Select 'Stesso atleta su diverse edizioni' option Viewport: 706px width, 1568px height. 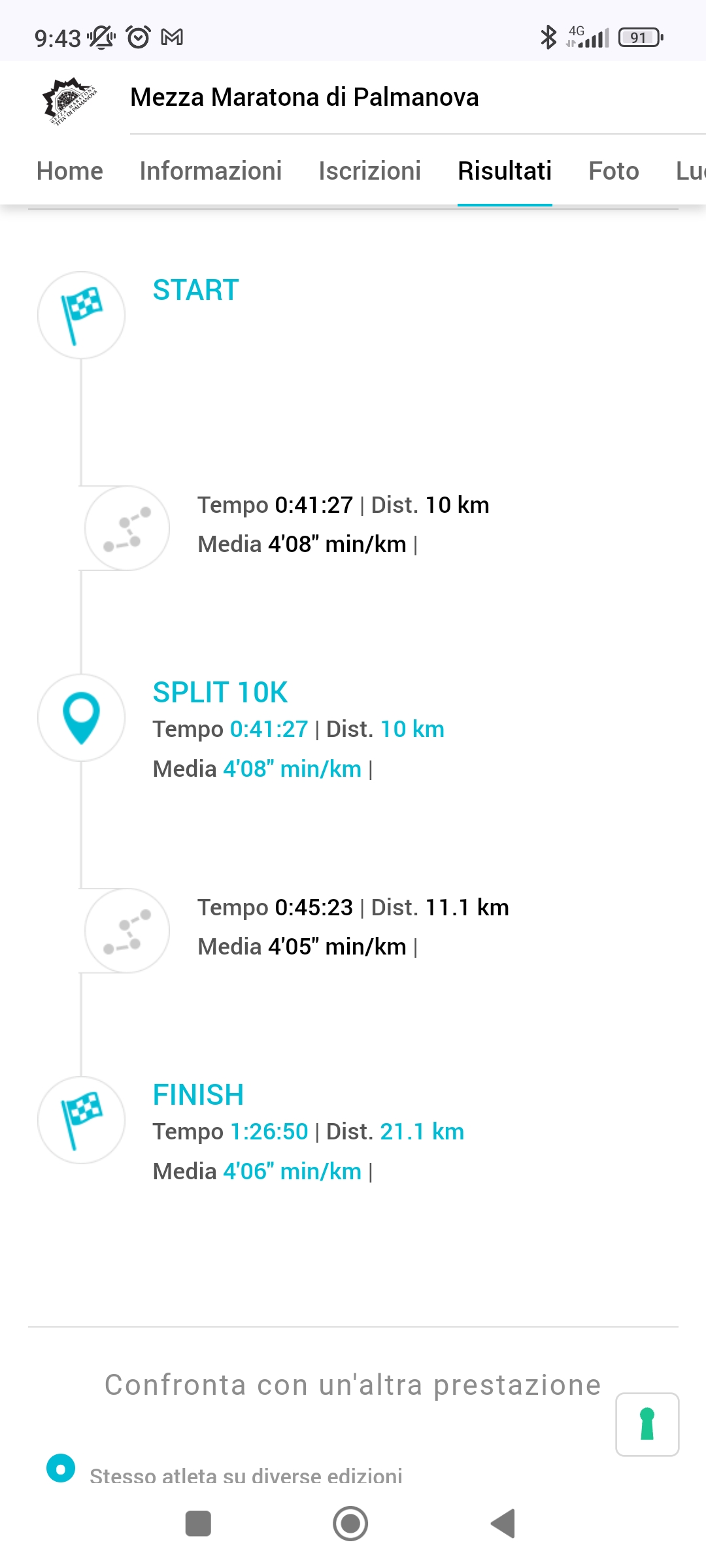tap(61, 1469)
